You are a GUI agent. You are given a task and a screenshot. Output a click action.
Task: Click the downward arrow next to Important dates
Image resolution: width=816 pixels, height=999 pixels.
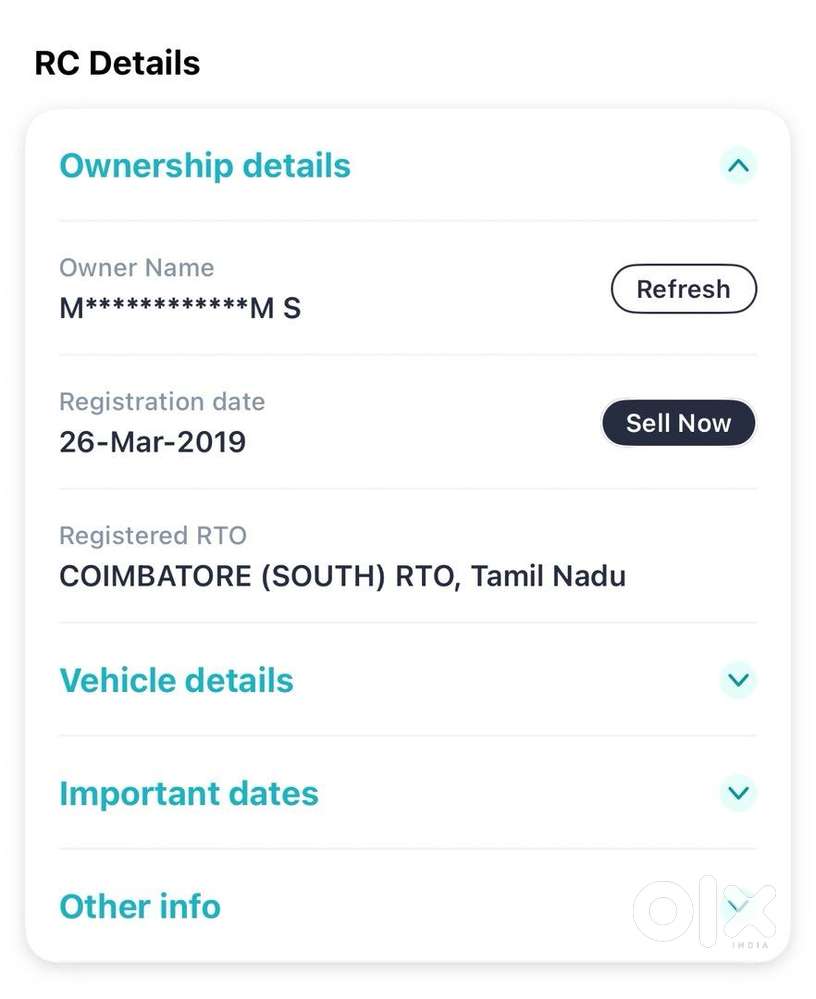738,793
